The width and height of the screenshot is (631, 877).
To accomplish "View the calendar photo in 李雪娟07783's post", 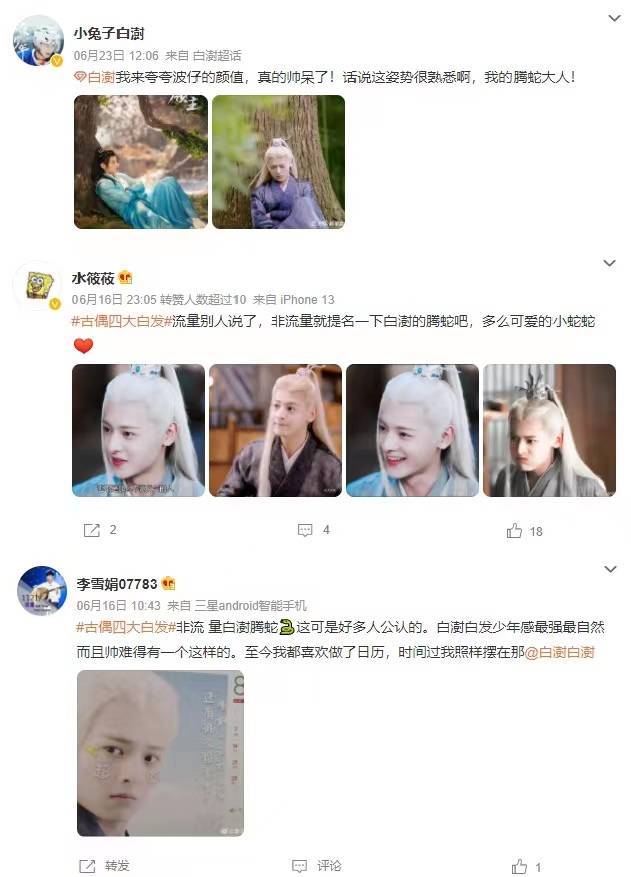I will 160,753.
